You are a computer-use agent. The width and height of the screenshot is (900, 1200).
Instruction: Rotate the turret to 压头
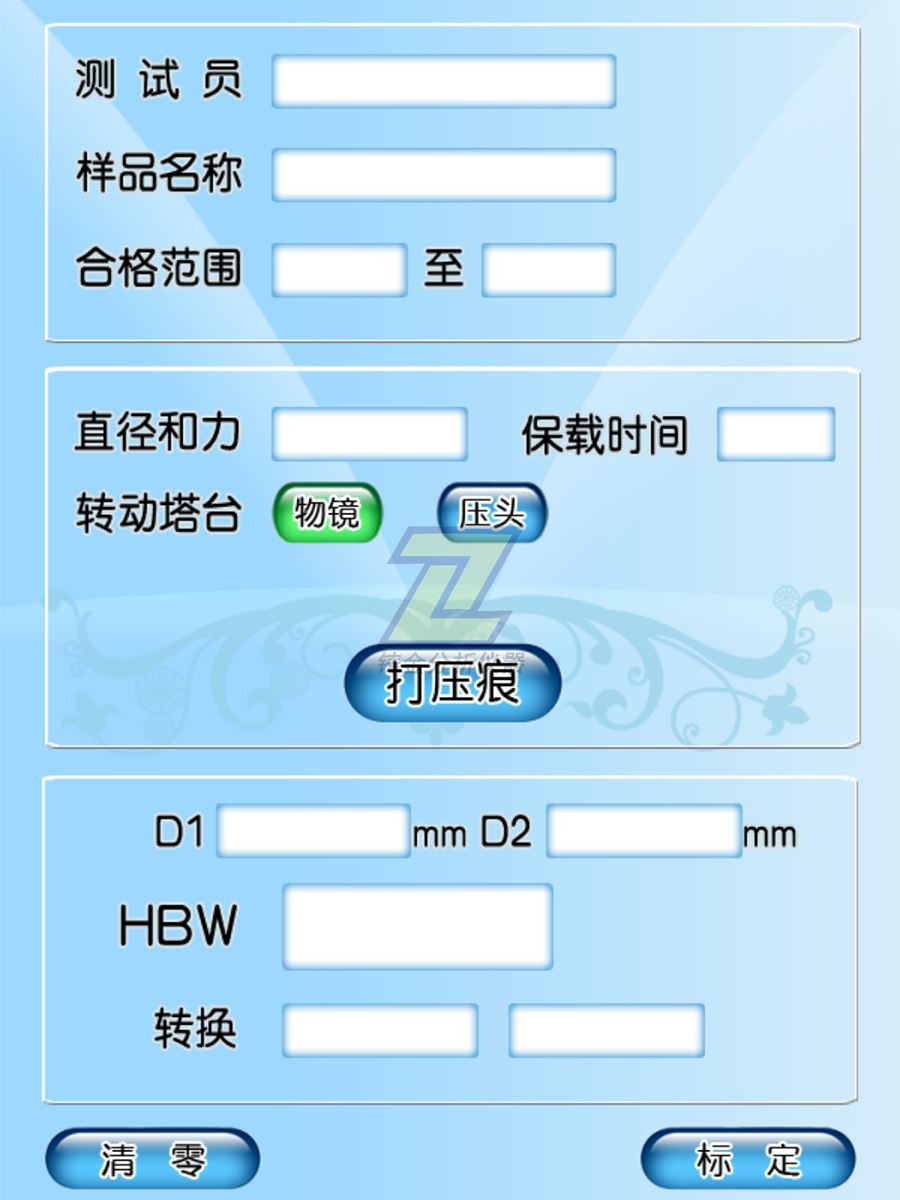(x=492, y=513)
